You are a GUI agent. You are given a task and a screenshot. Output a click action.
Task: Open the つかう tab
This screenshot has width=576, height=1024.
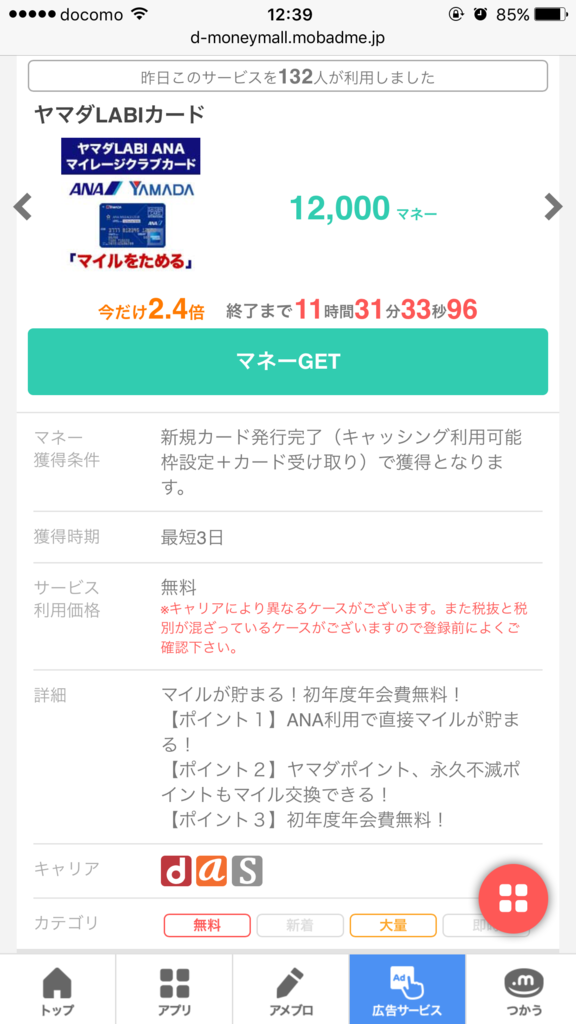[522, 989]
